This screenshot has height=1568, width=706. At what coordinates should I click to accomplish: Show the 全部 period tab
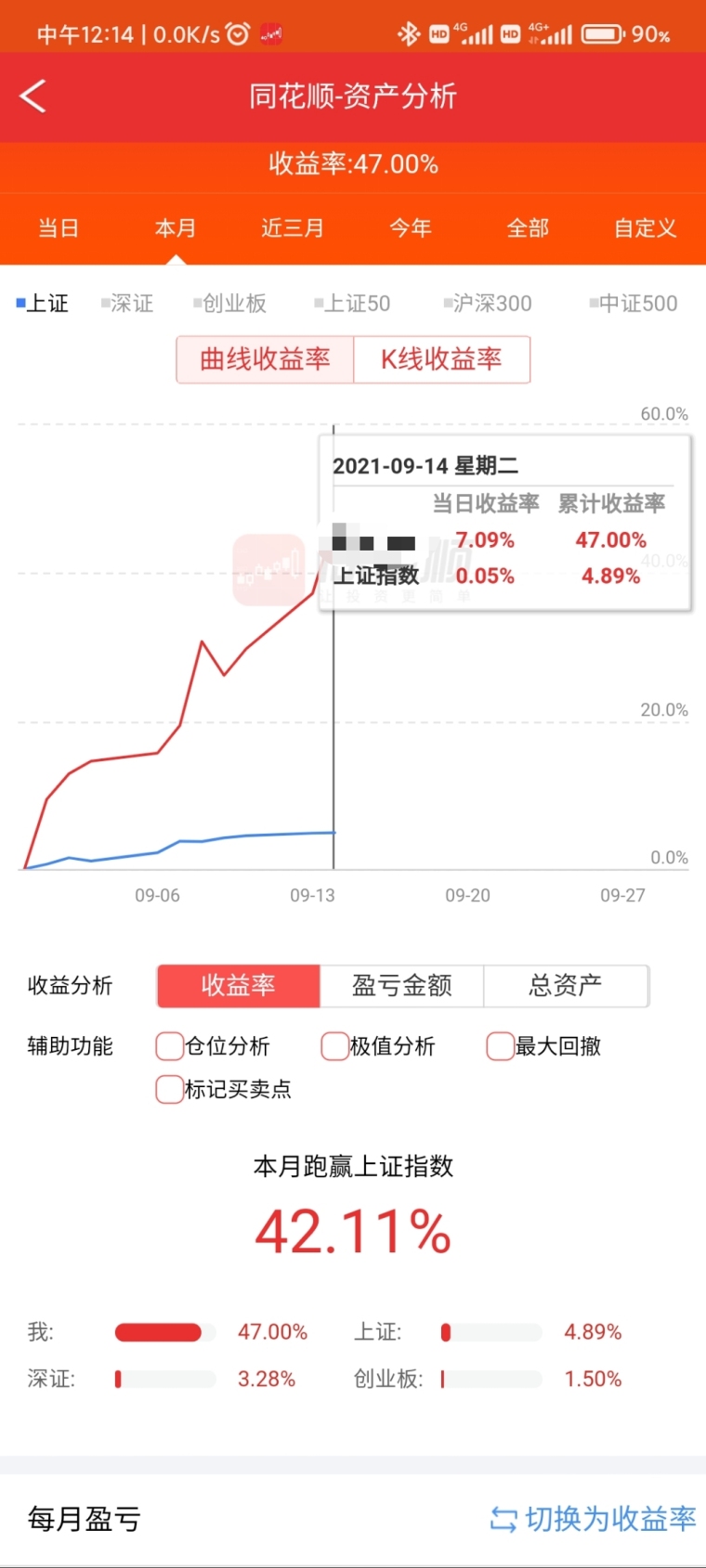pyautogui.click(x=528, y=227)
